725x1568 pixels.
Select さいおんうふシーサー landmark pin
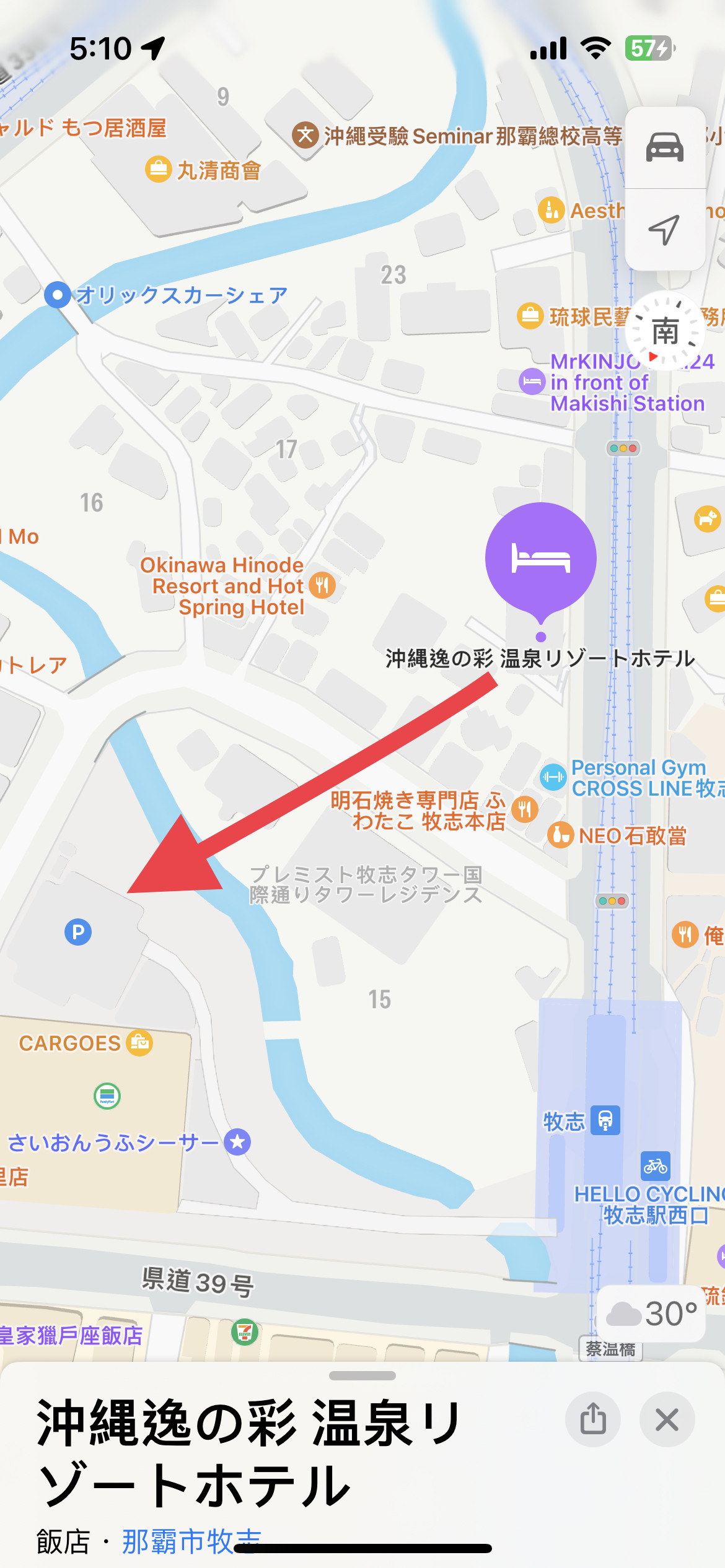click(237, 1142)
